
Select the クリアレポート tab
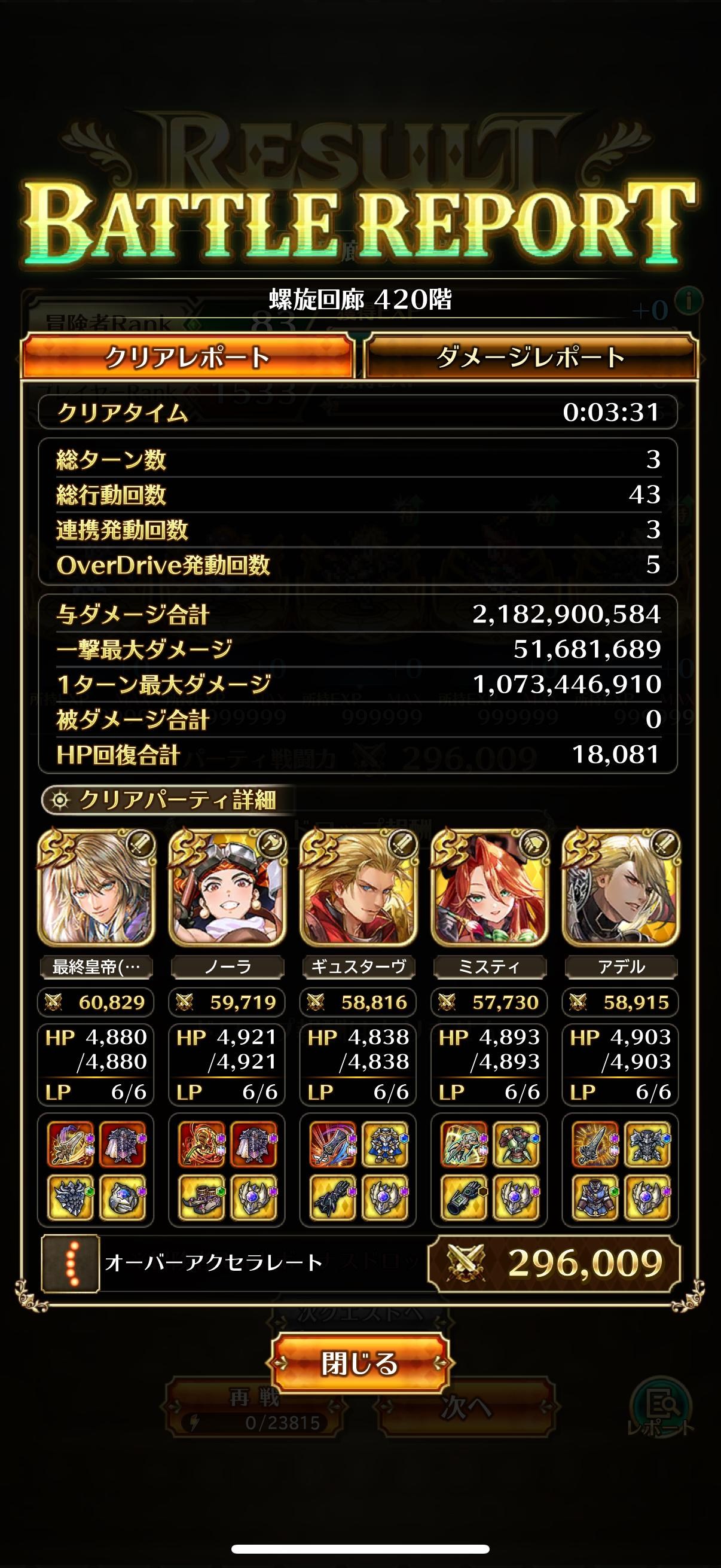click(x=187, y=356)
